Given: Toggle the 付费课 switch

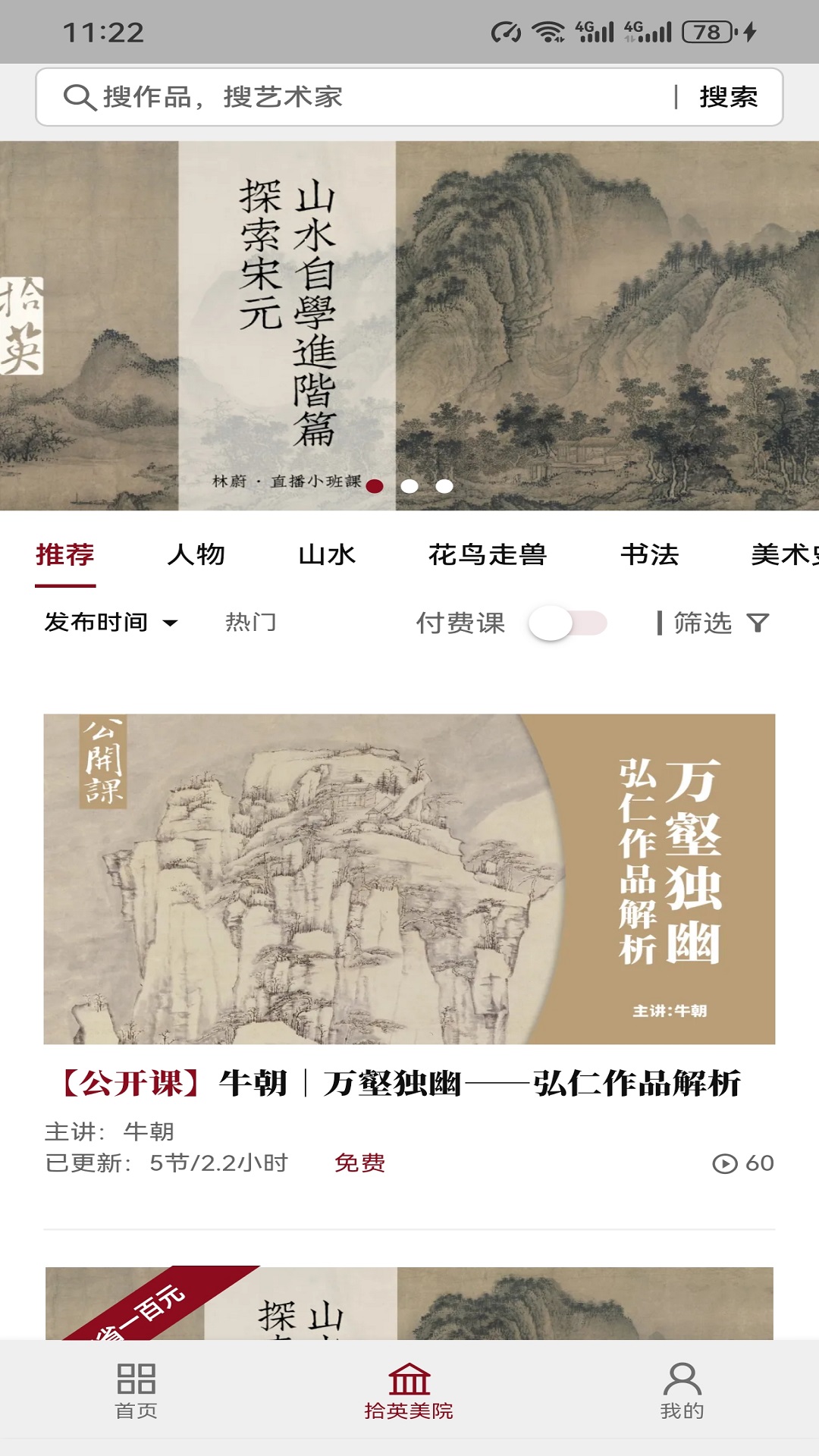Looking at the screenshot, I should [x=567, y=623].
